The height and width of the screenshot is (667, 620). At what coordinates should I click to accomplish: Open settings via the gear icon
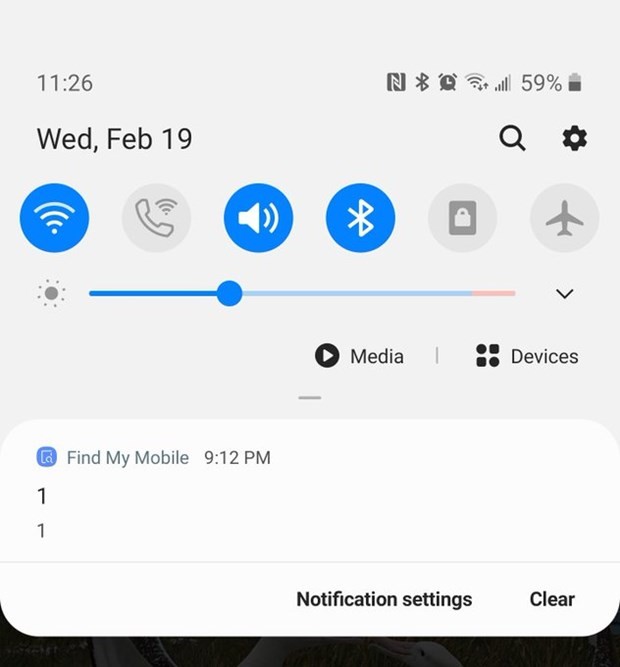574,138
